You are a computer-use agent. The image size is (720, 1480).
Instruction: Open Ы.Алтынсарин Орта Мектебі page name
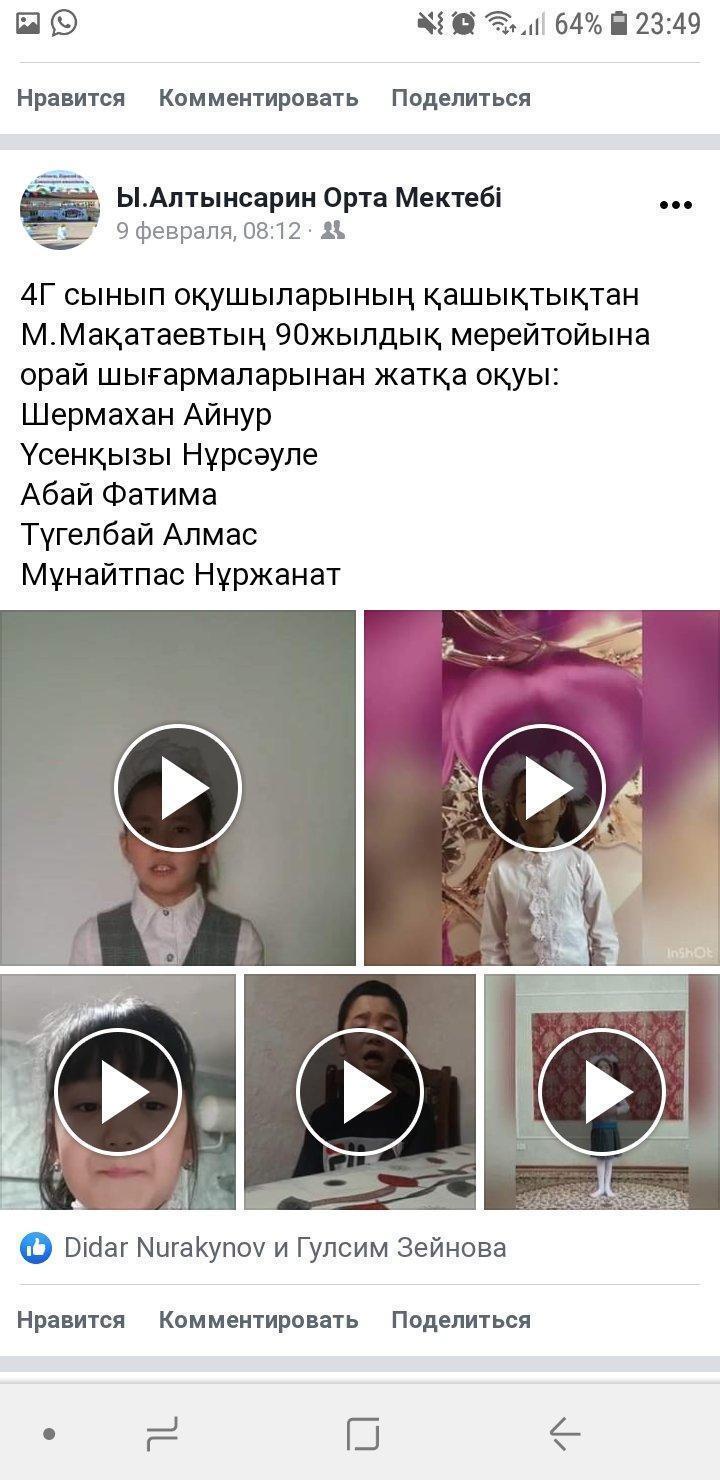[x=309, y=198]
